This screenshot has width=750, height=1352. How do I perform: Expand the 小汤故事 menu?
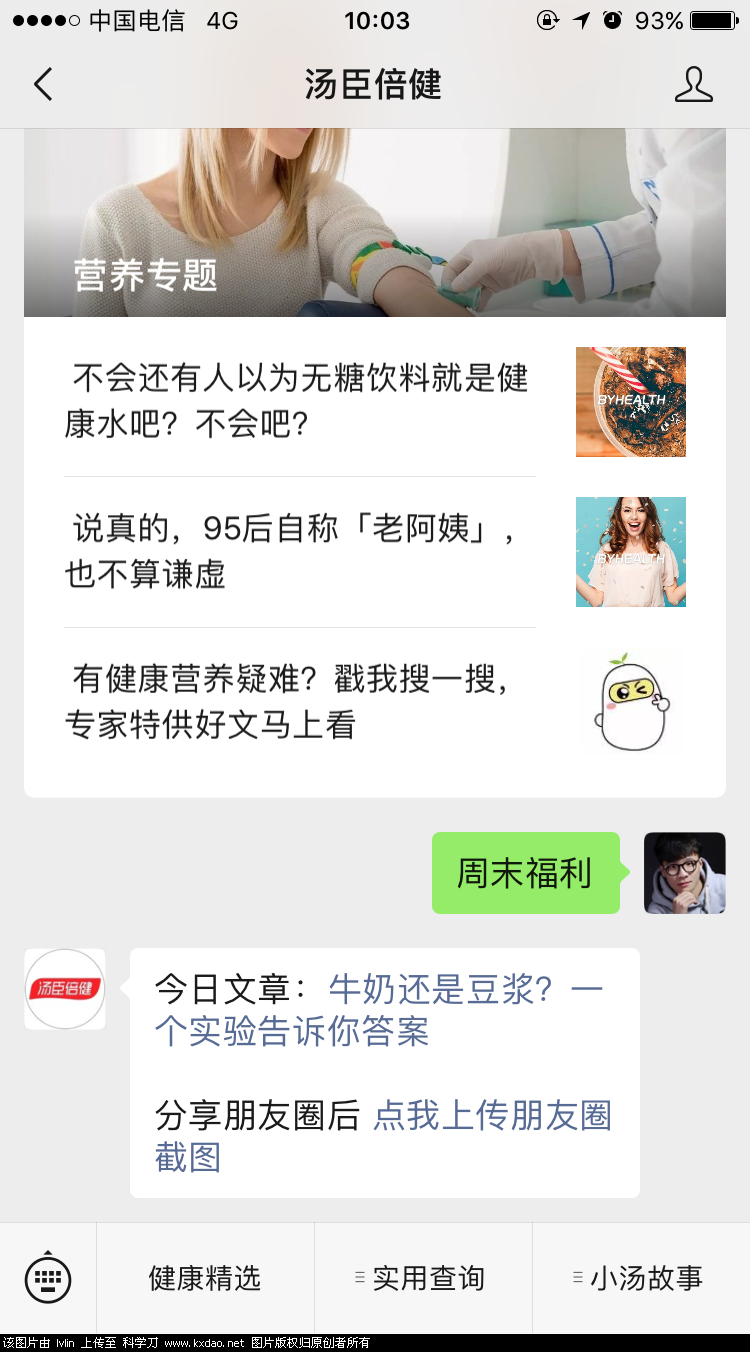coord(641,1277)
